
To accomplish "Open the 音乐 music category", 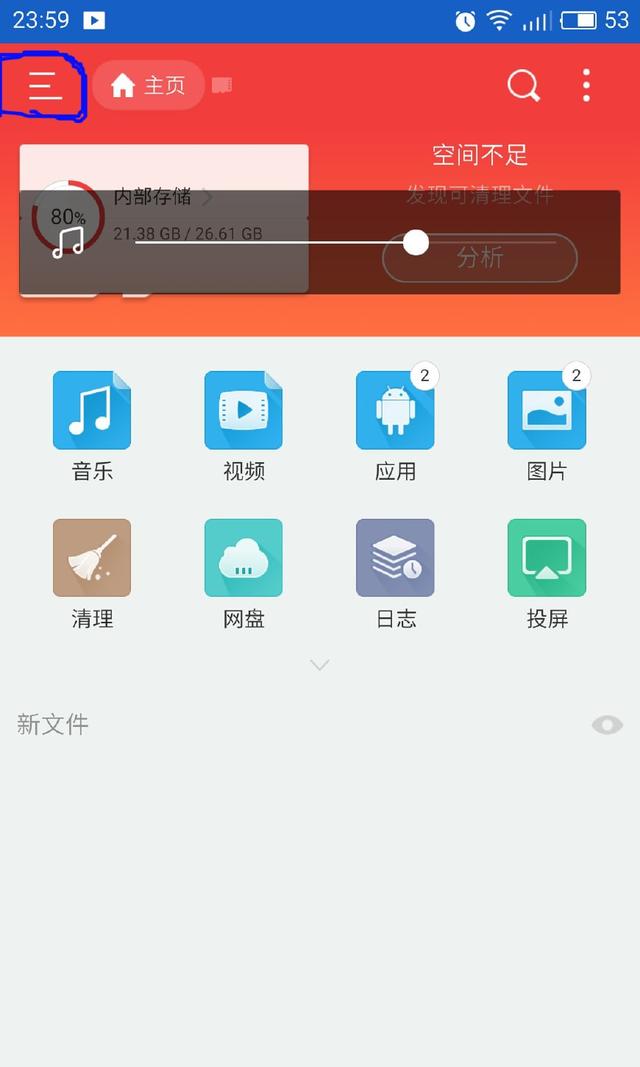I will coord(92,411).
